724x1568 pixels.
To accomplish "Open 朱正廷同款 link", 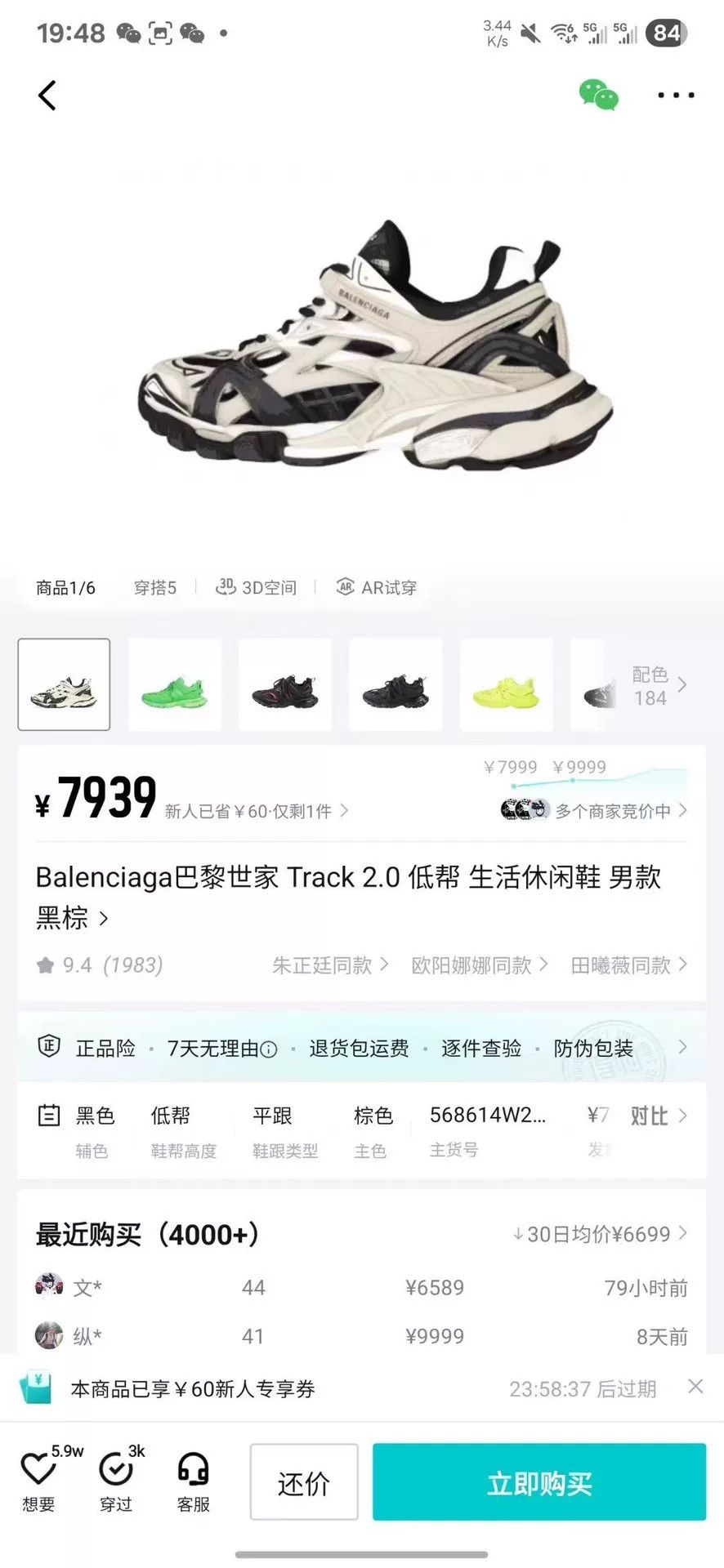I will (x=330, y=965).
